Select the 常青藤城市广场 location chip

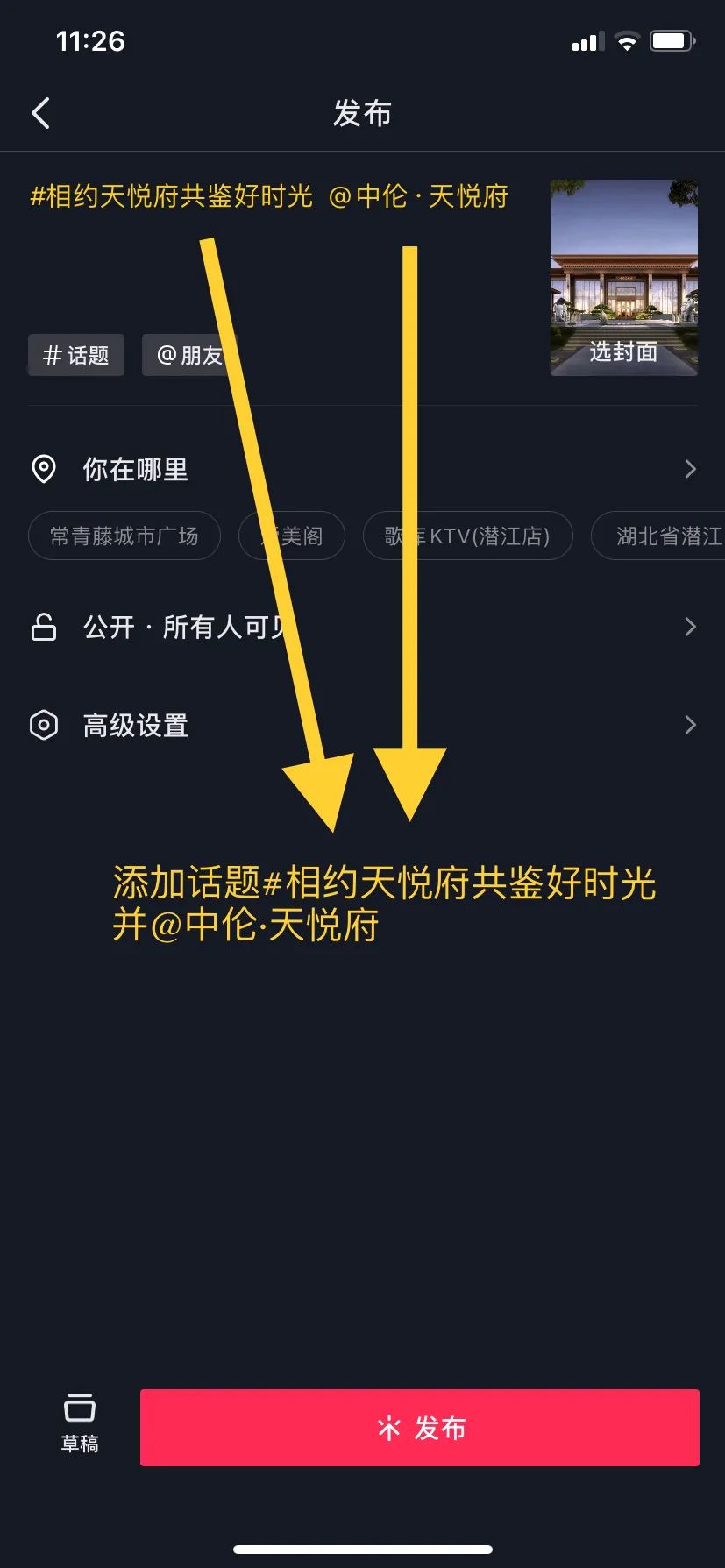124,536
